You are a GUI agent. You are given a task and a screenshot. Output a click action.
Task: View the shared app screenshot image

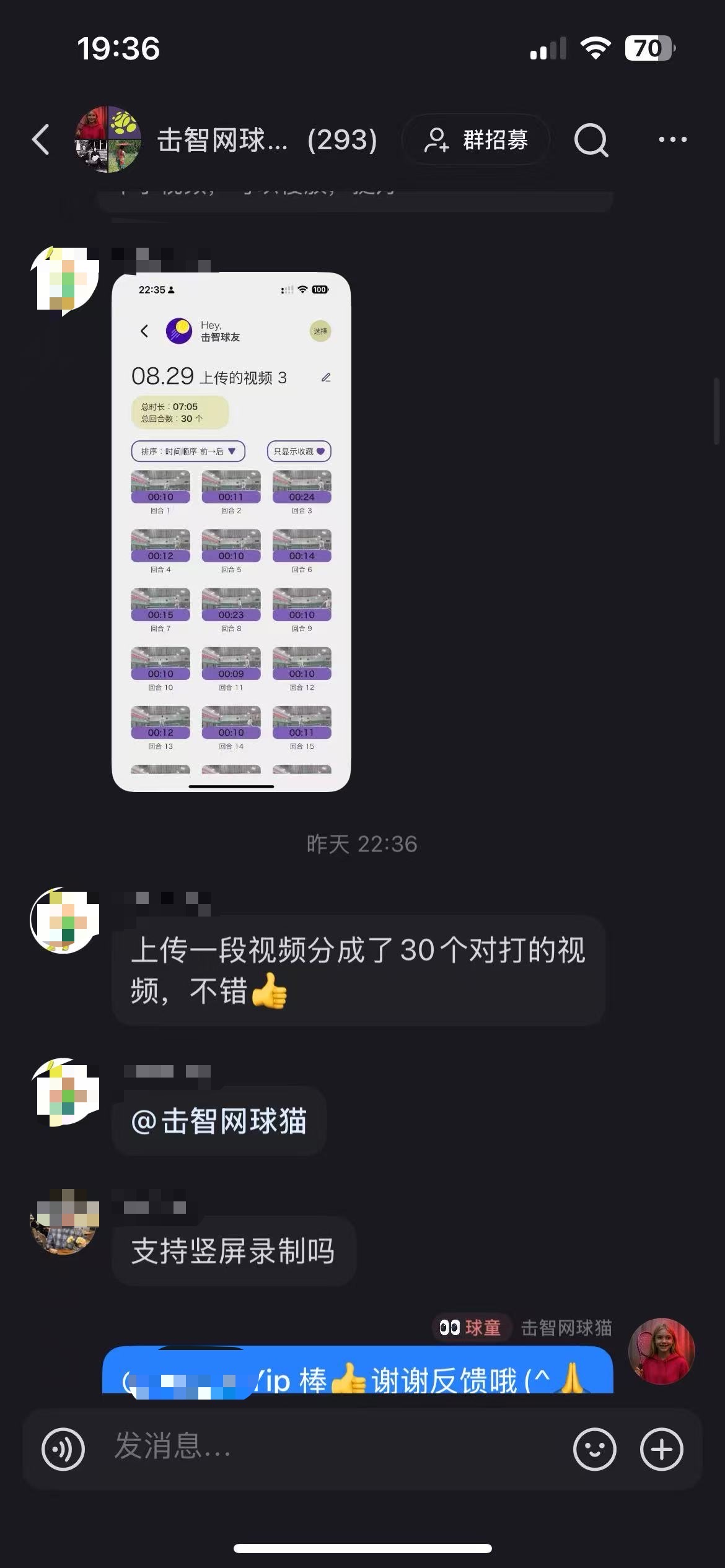point(231,531)
